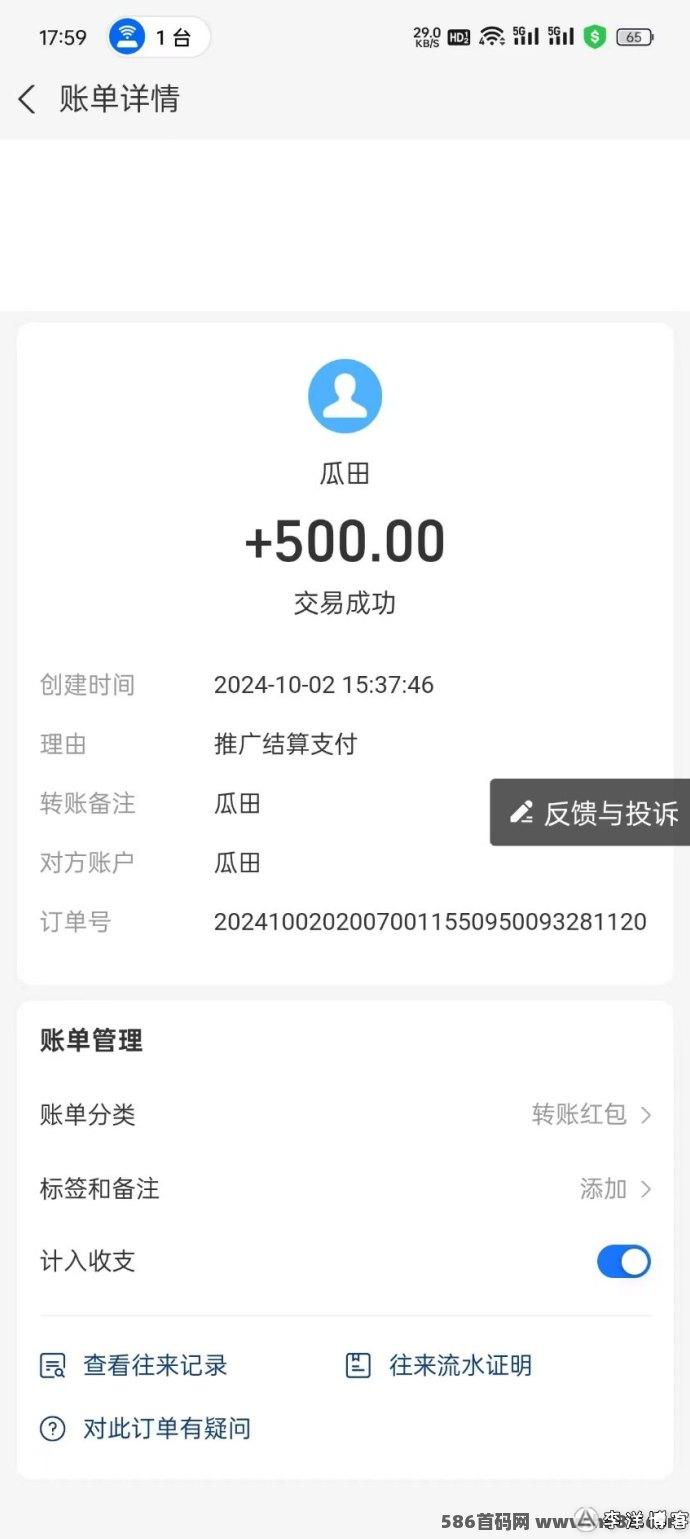690x1539 pixels.
Task: Open the 瓜田 profile avatar
Action: point(345,397)
